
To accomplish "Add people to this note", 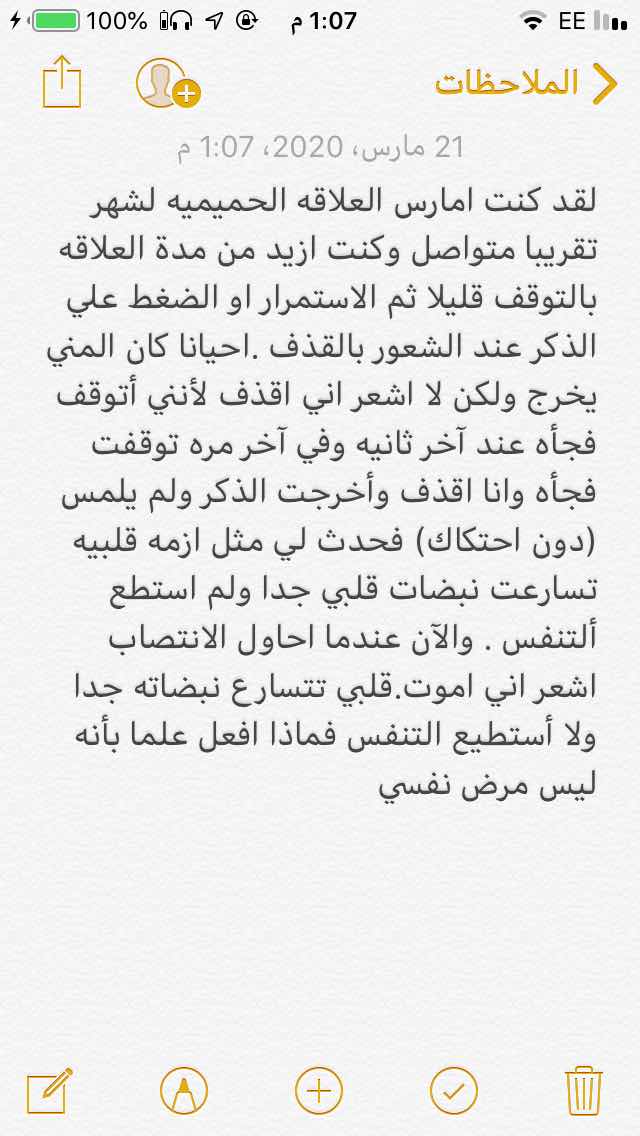I will click(x=167, y=83).
